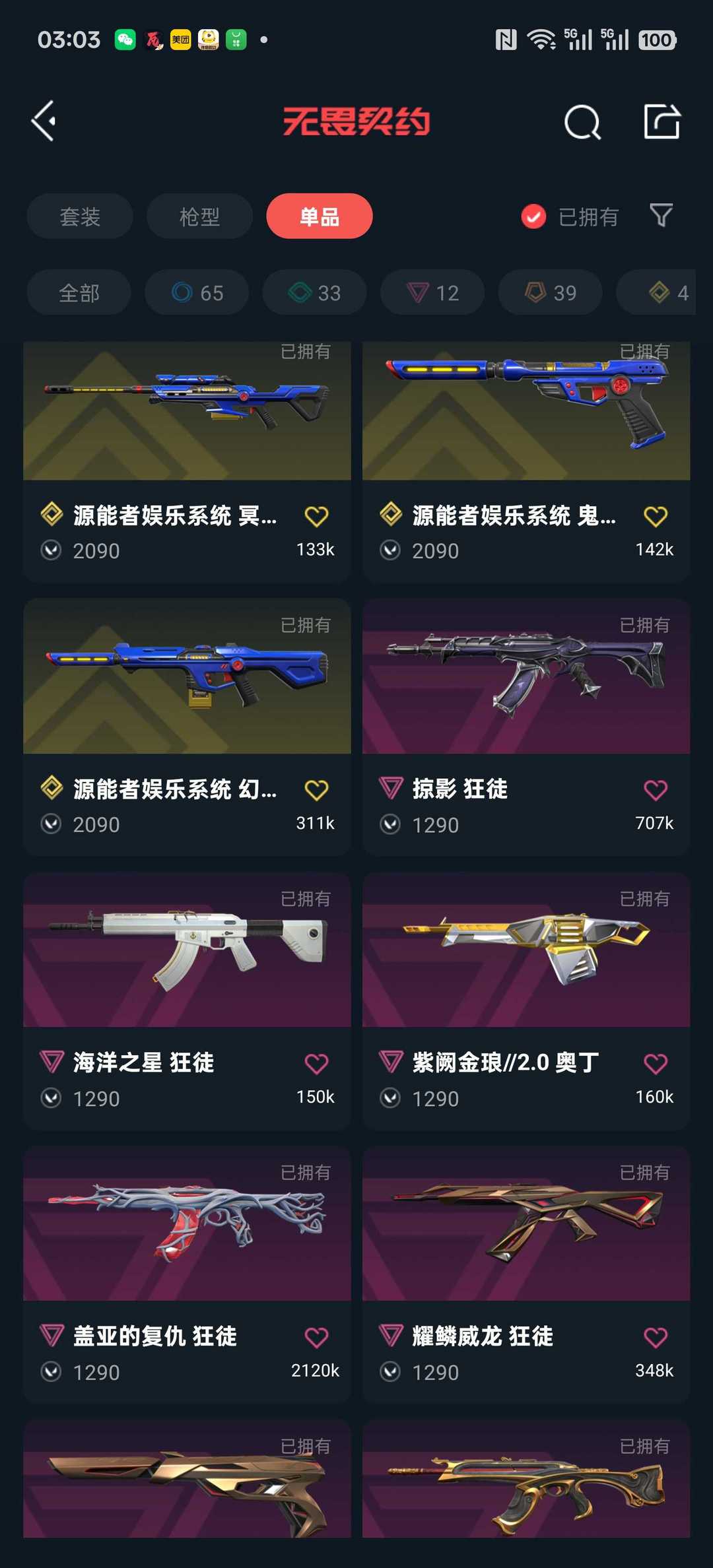Open the 掠影 狂徒 skin card

[x=526, y=727]
